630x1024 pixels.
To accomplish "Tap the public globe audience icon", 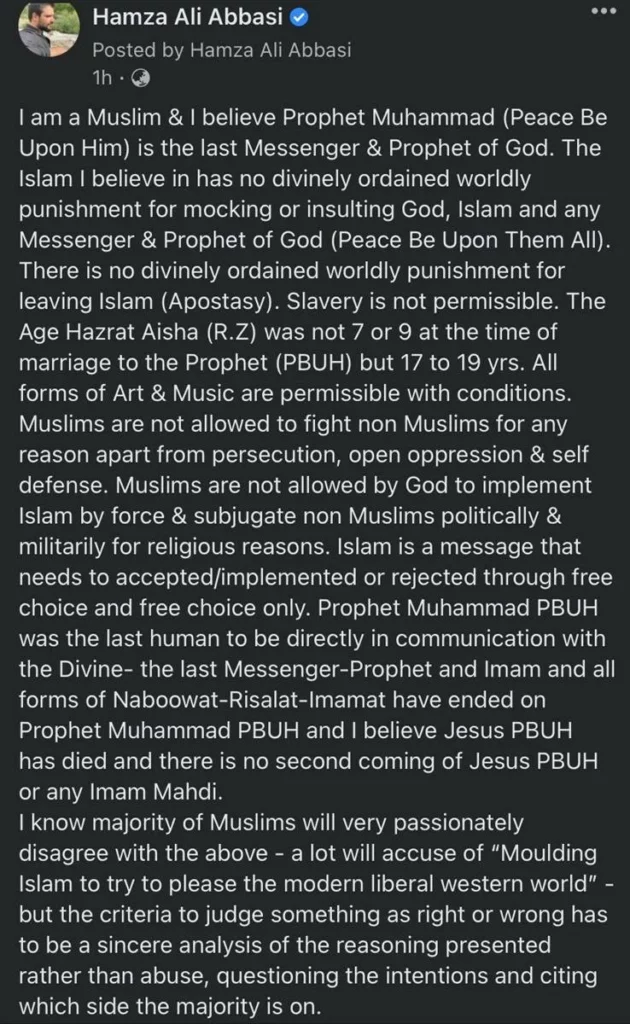I will [140, 78].
